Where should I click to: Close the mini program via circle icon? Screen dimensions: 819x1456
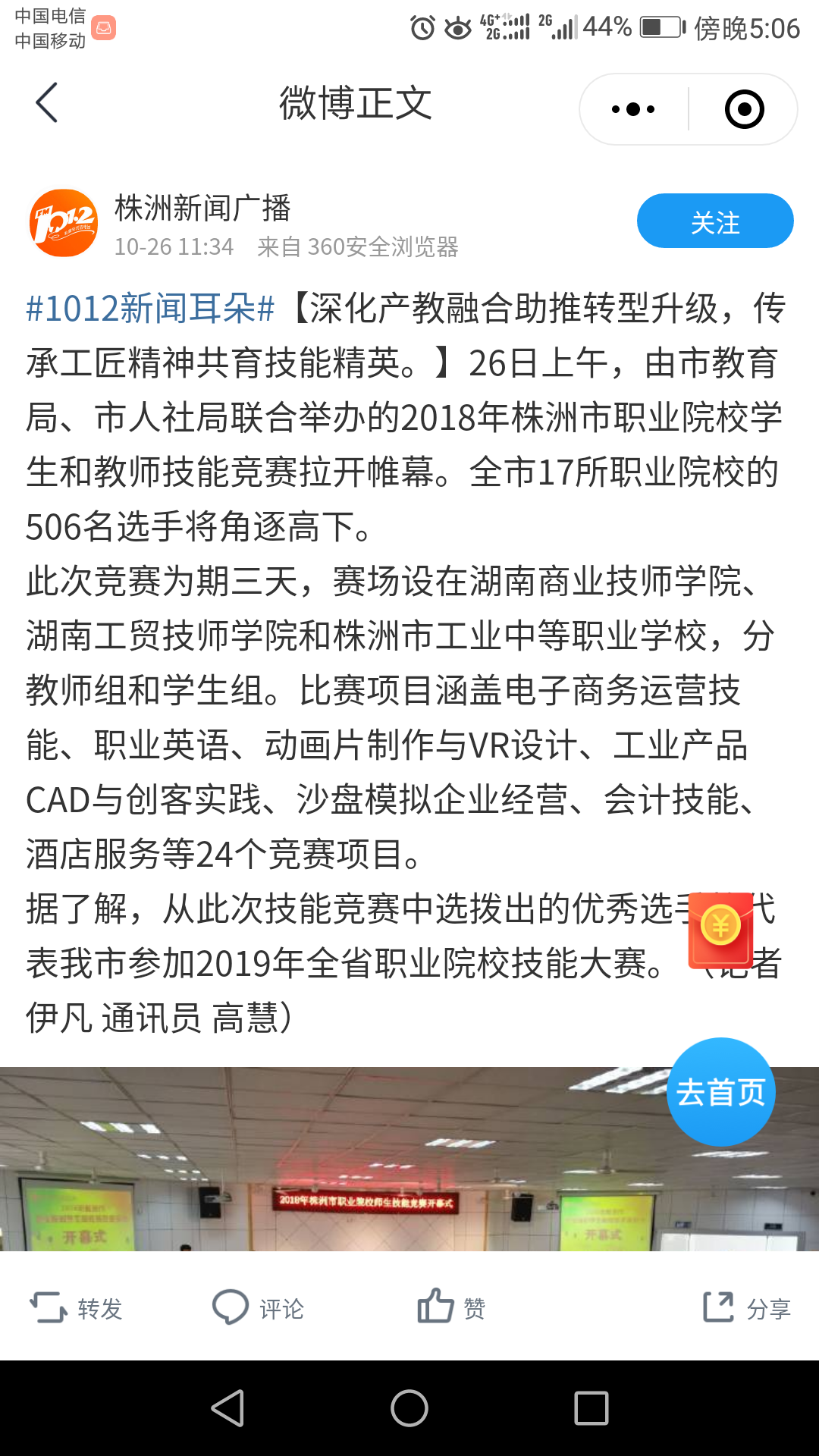click(x=744, y=109)
